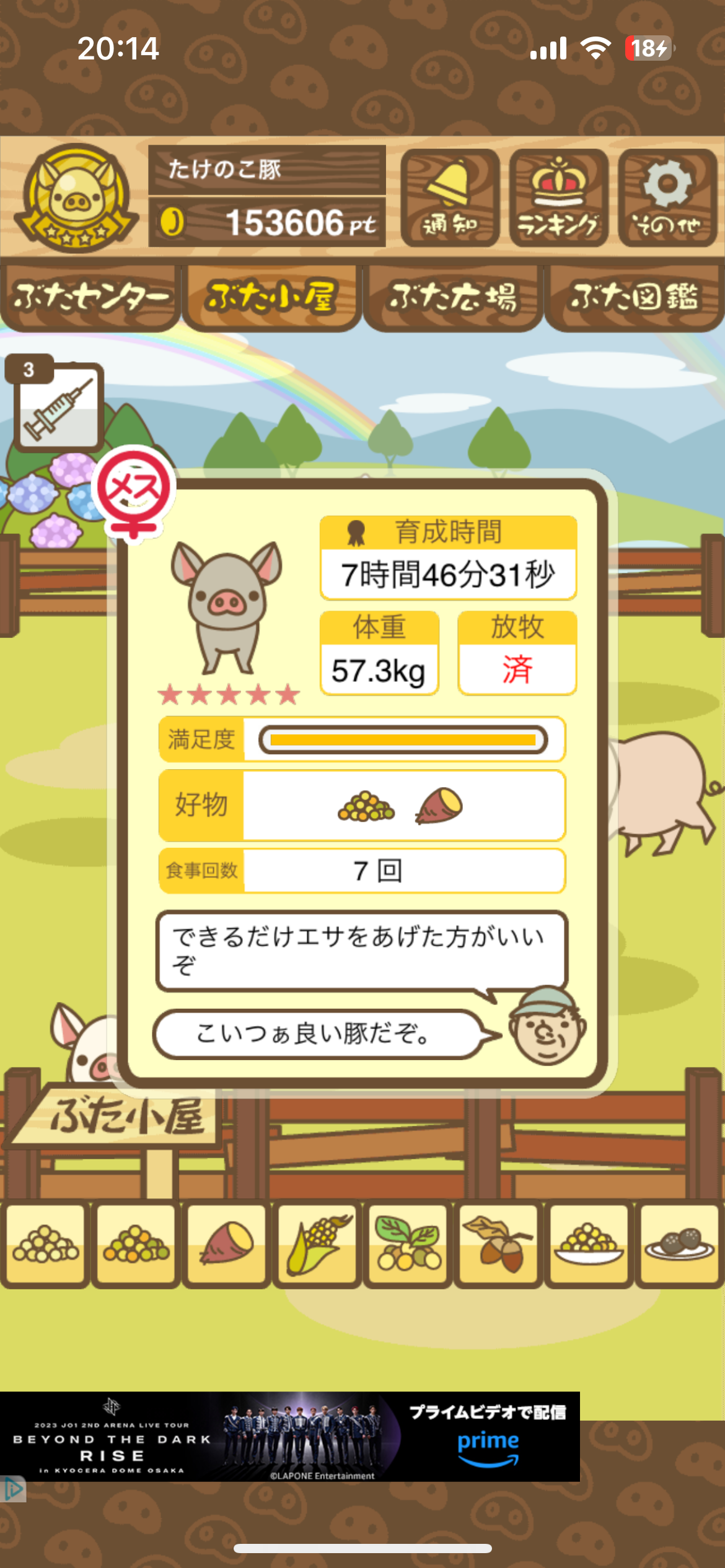Use the syringe vaccine item

[x=55, y=404]
